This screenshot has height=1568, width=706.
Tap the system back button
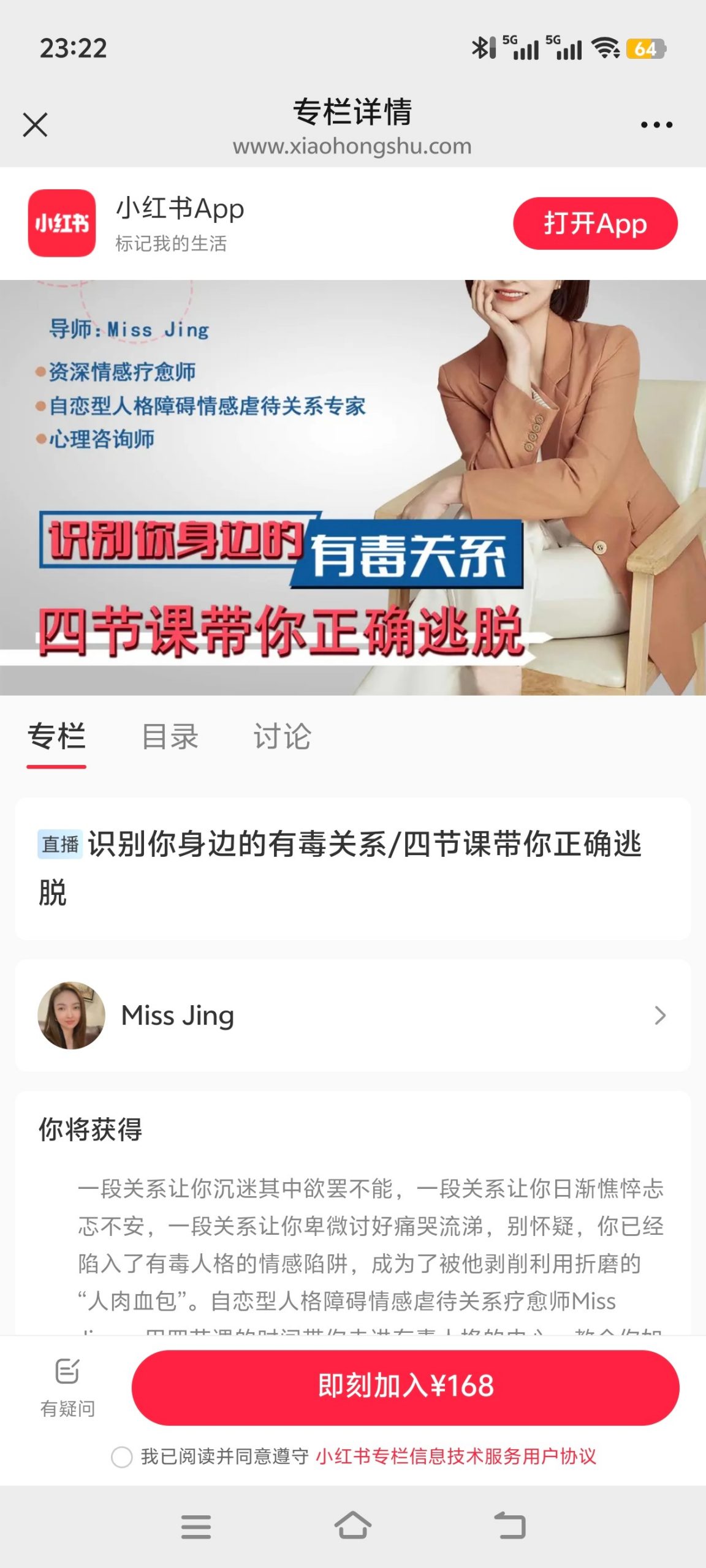(x=510, y=1526)
